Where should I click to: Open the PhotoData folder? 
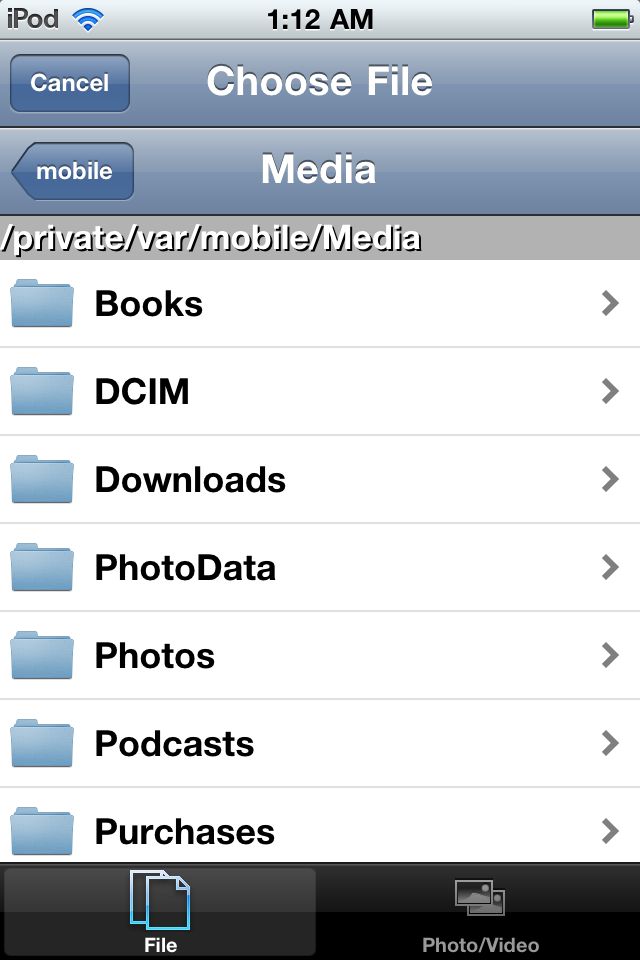click(320, 568)
